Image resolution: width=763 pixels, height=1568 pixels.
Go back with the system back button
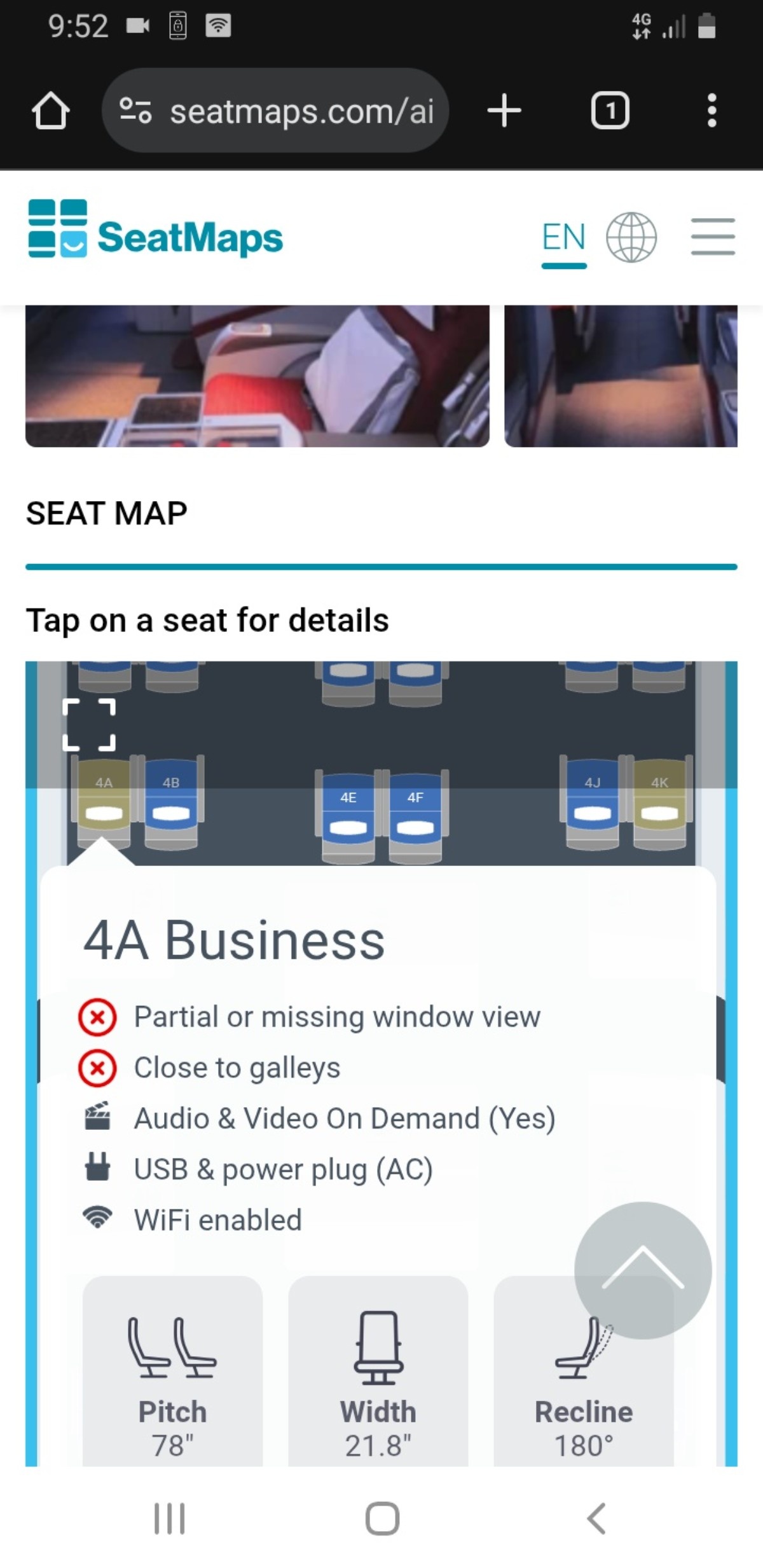(x=596, y=1518)
